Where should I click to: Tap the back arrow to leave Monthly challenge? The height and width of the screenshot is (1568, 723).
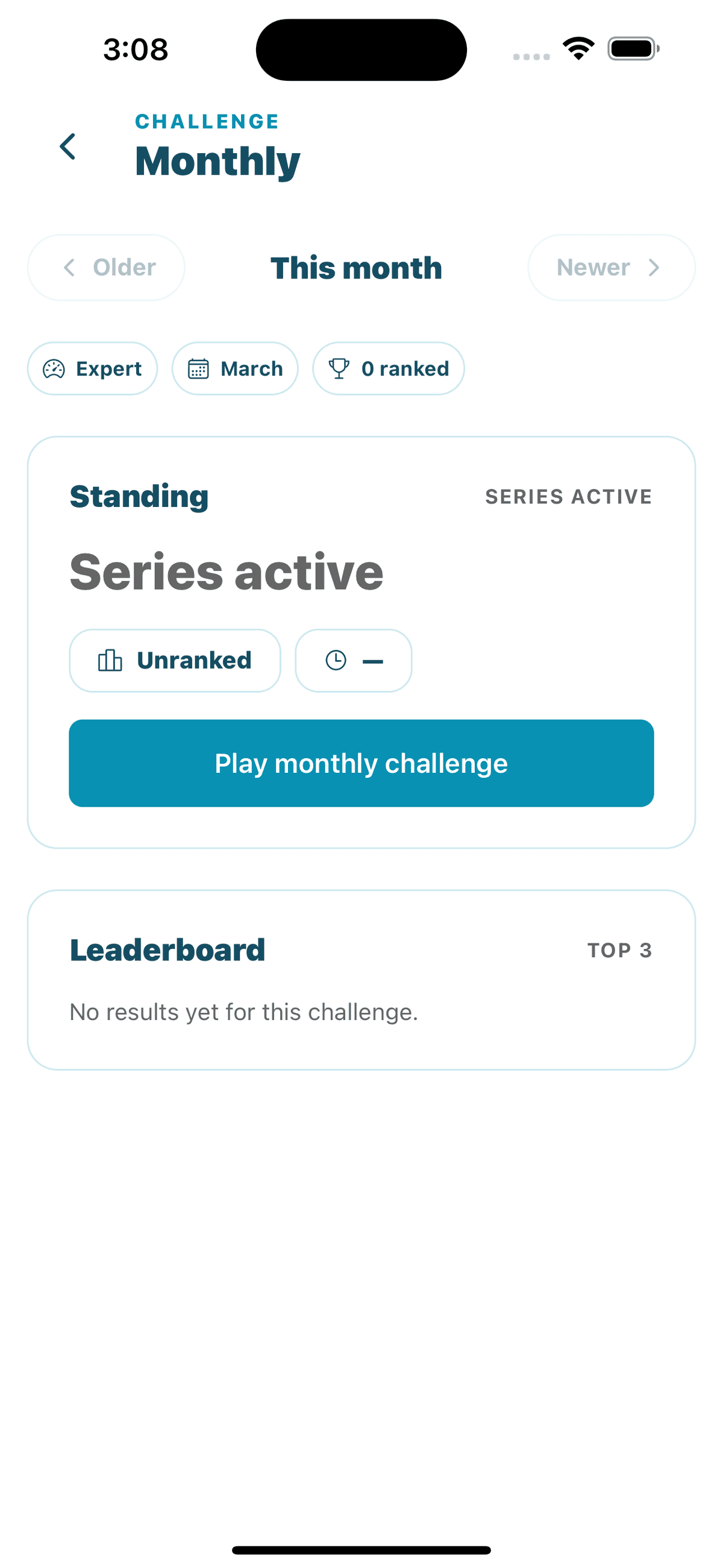point(67,146)
